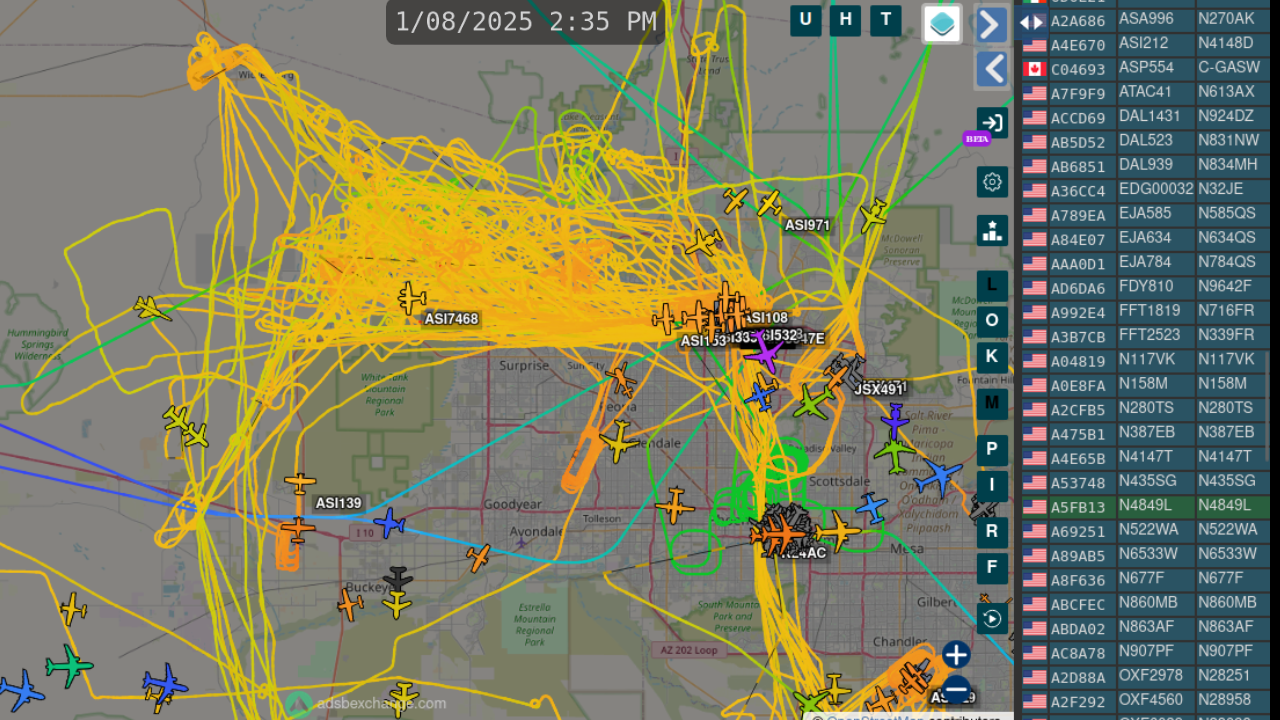Viewport: 1280px width, 720px height.
Task: Tap the T filter button
Action: 885,20
